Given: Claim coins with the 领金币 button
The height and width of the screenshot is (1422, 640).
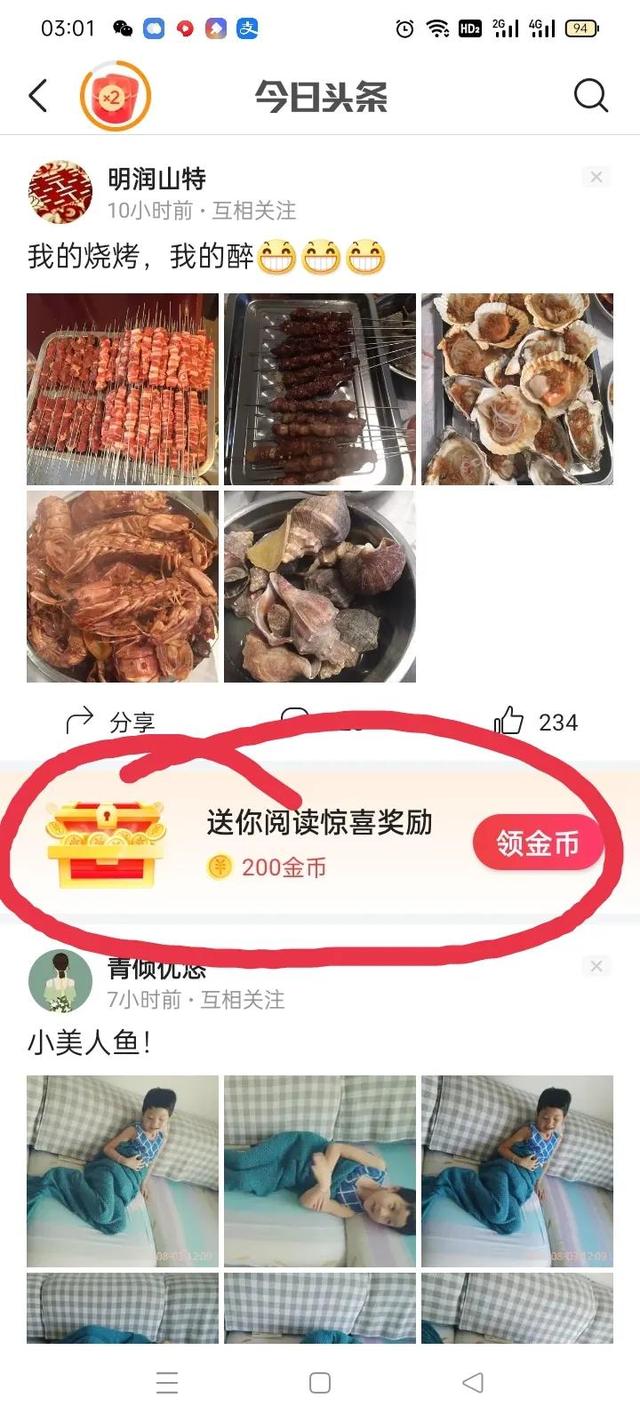Looking at the screenshot, I should pyautogui.click(x=538, y=843).
